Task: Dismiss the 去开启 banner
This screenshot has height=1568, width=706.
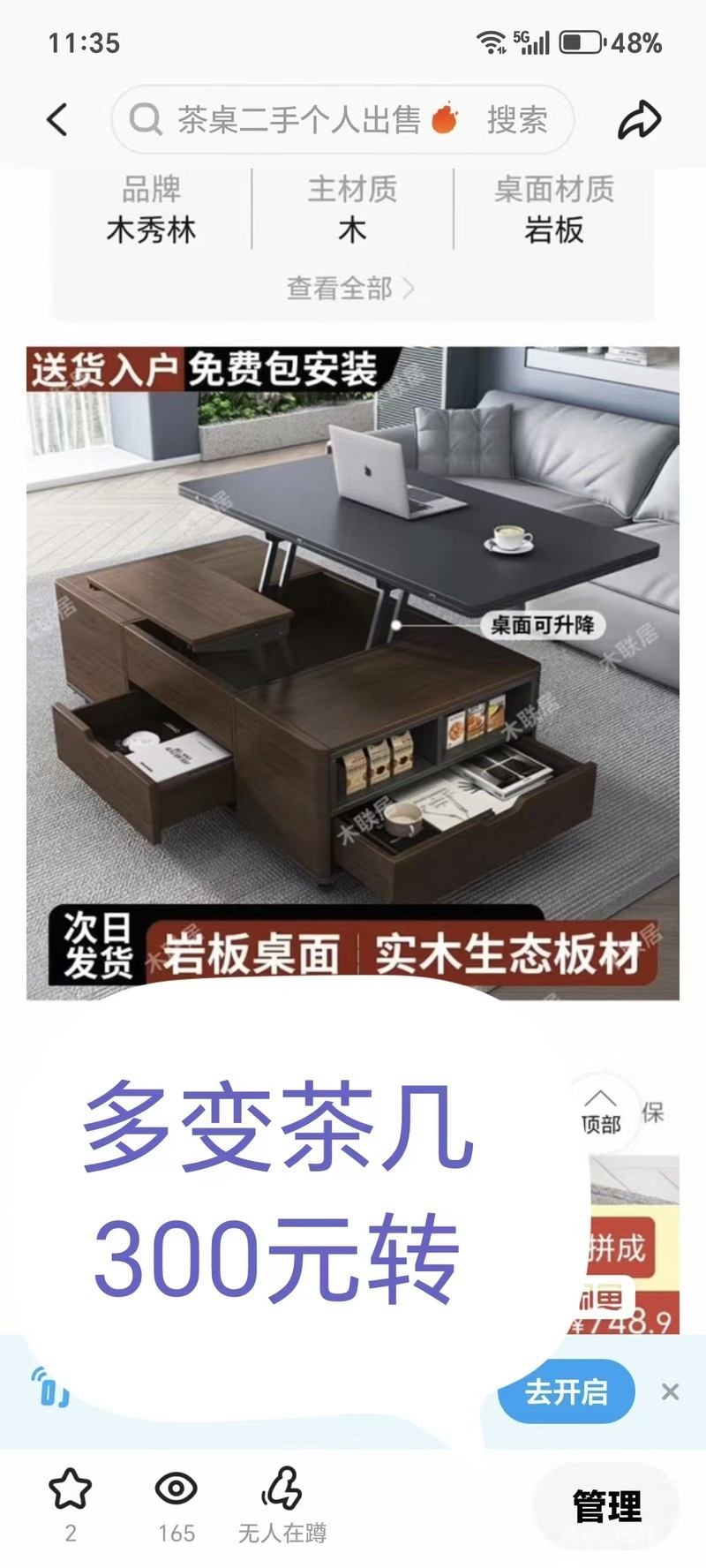Action: 670,1392
